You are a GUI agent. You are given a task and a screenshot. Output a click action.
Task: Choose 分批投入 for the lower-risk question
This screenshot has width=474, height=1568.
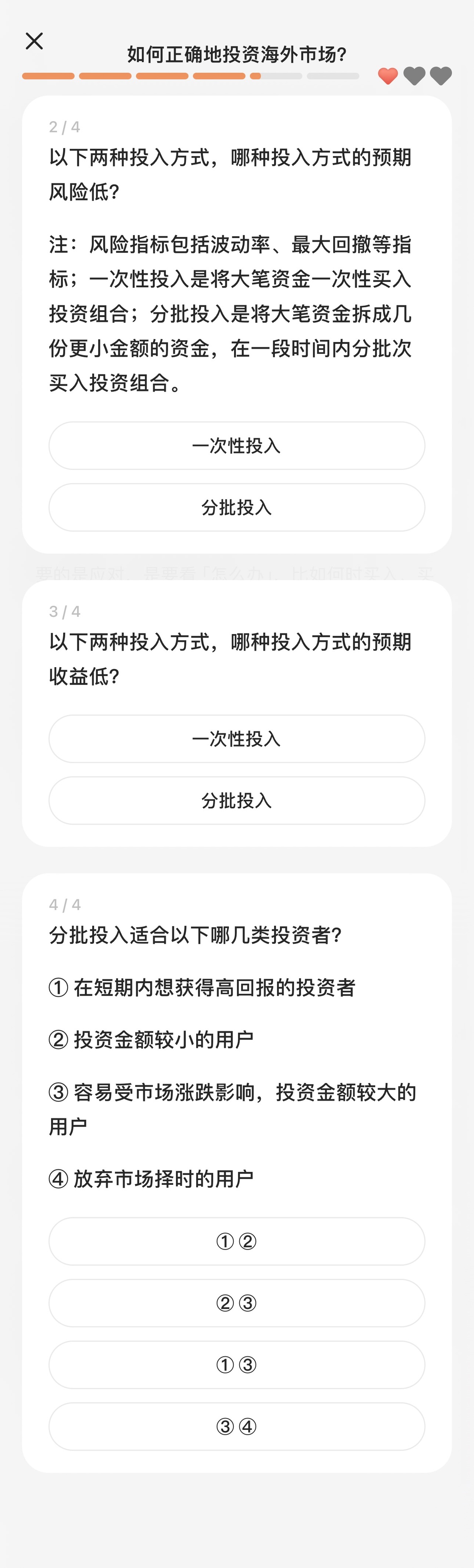[x=237, y=507]
